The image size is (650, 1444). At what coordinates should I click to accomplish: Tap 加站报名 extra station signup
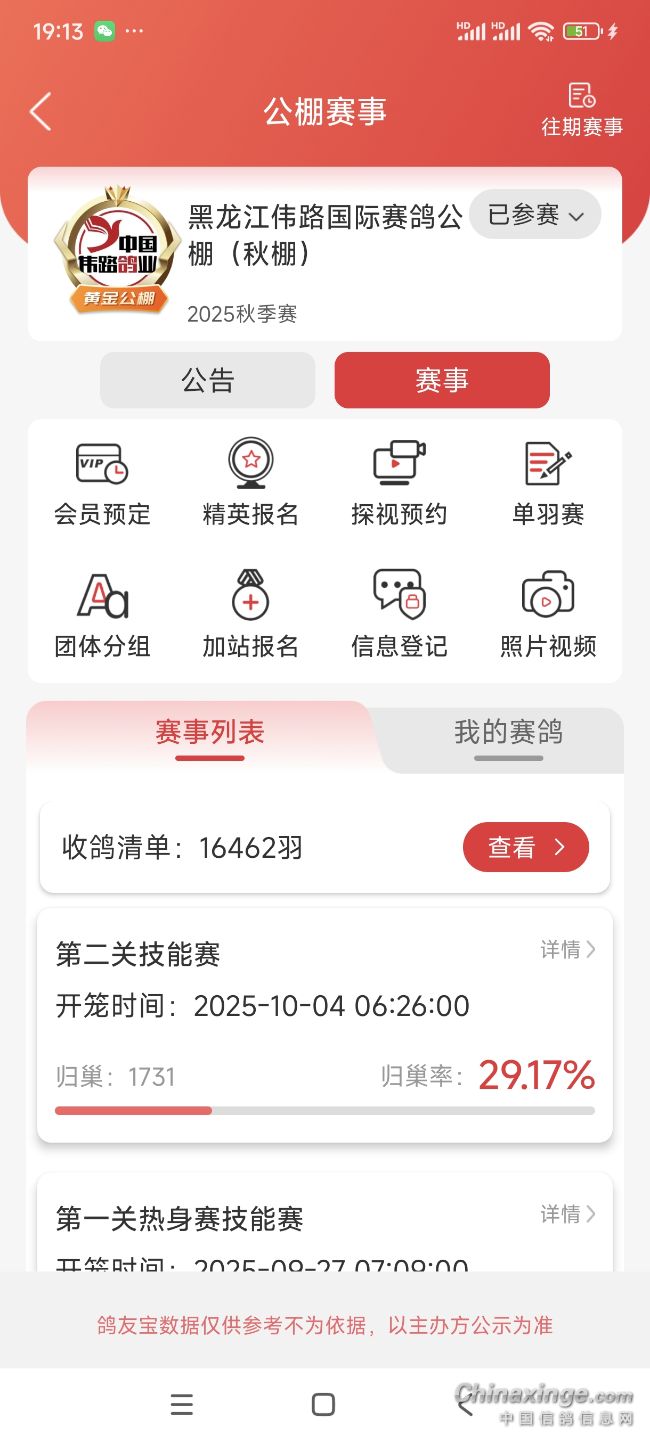(x=250, y=616)
